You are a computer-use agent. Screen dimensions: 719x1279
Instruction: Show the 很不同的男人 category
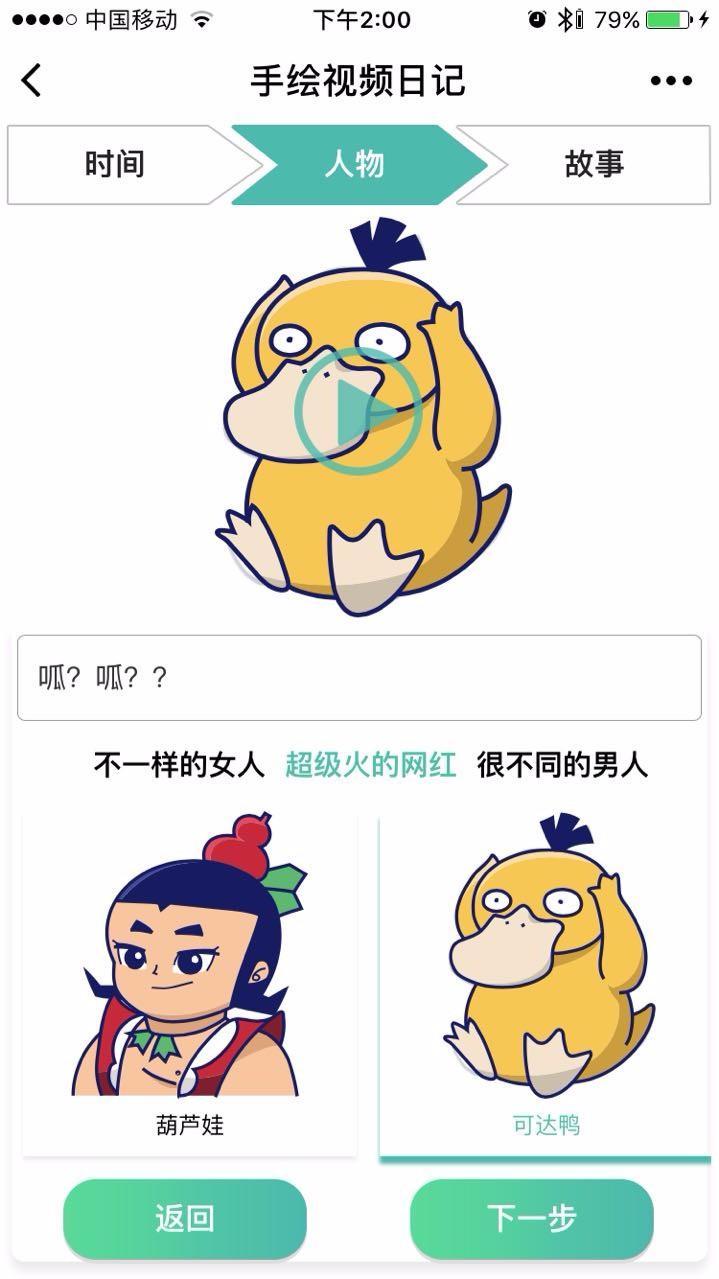coord(562,766)
